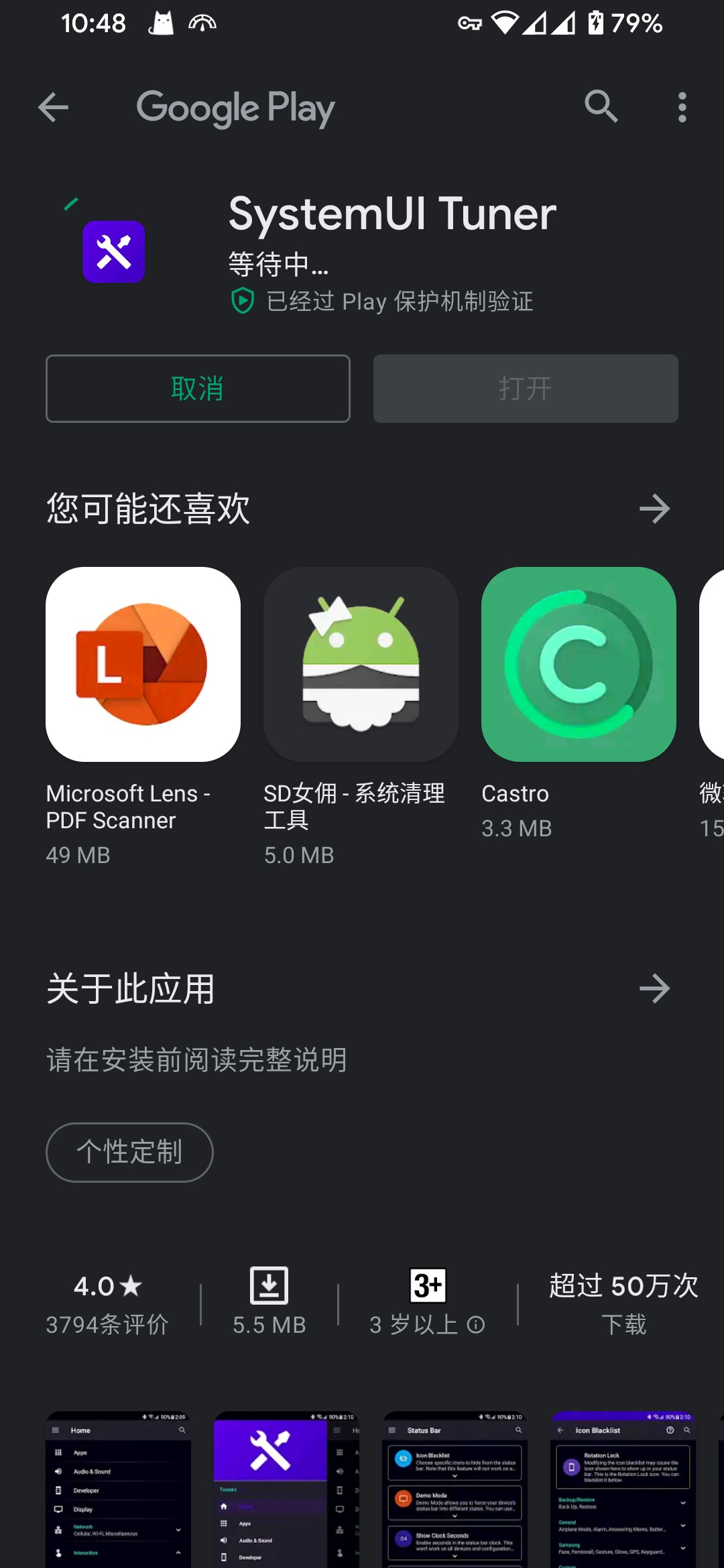Cancel the pending install with 取消
This screenshot has height=1568, width=724.
(198, 389)
